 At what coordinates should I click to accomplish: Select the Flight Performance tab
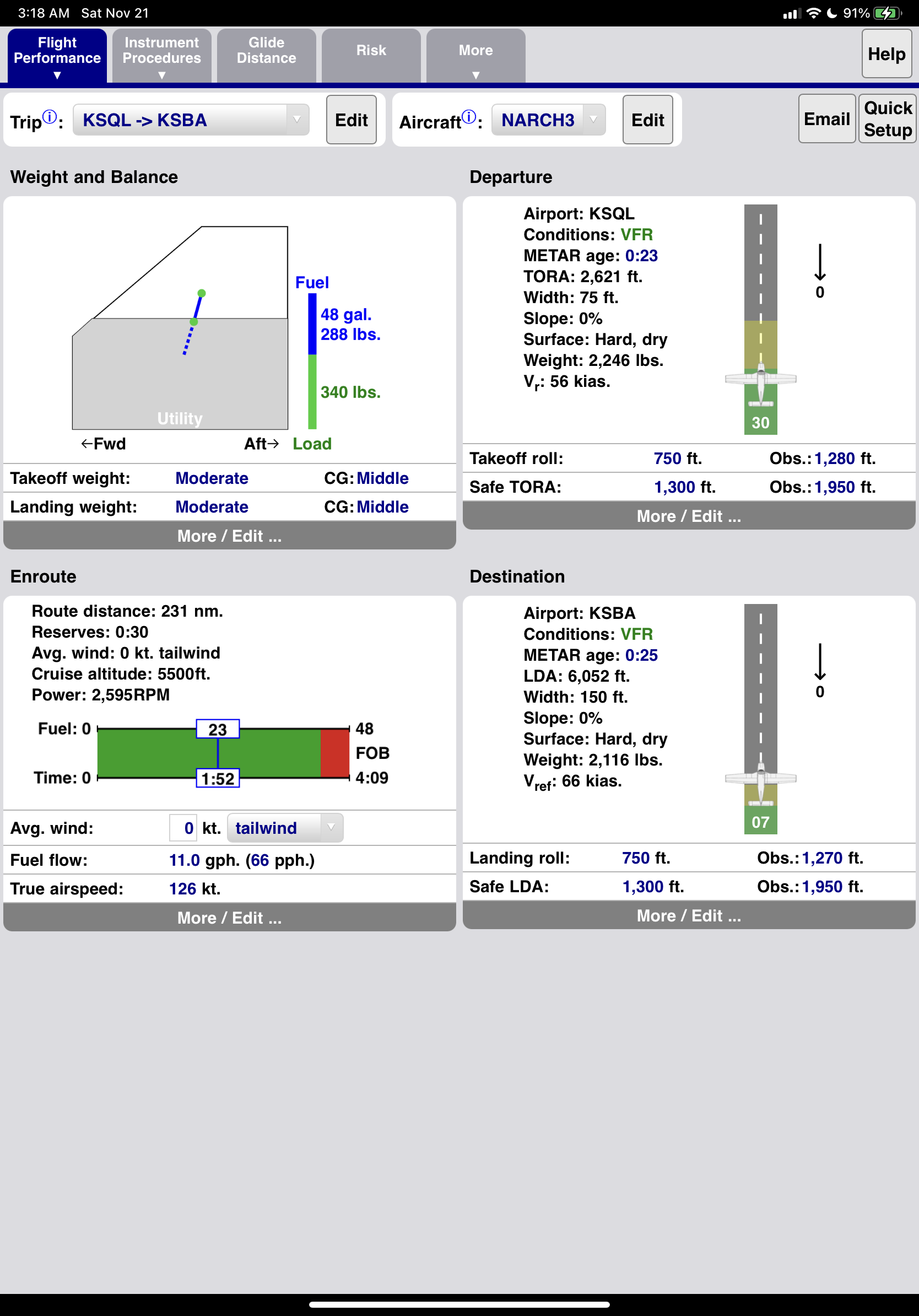click(57, 56)
